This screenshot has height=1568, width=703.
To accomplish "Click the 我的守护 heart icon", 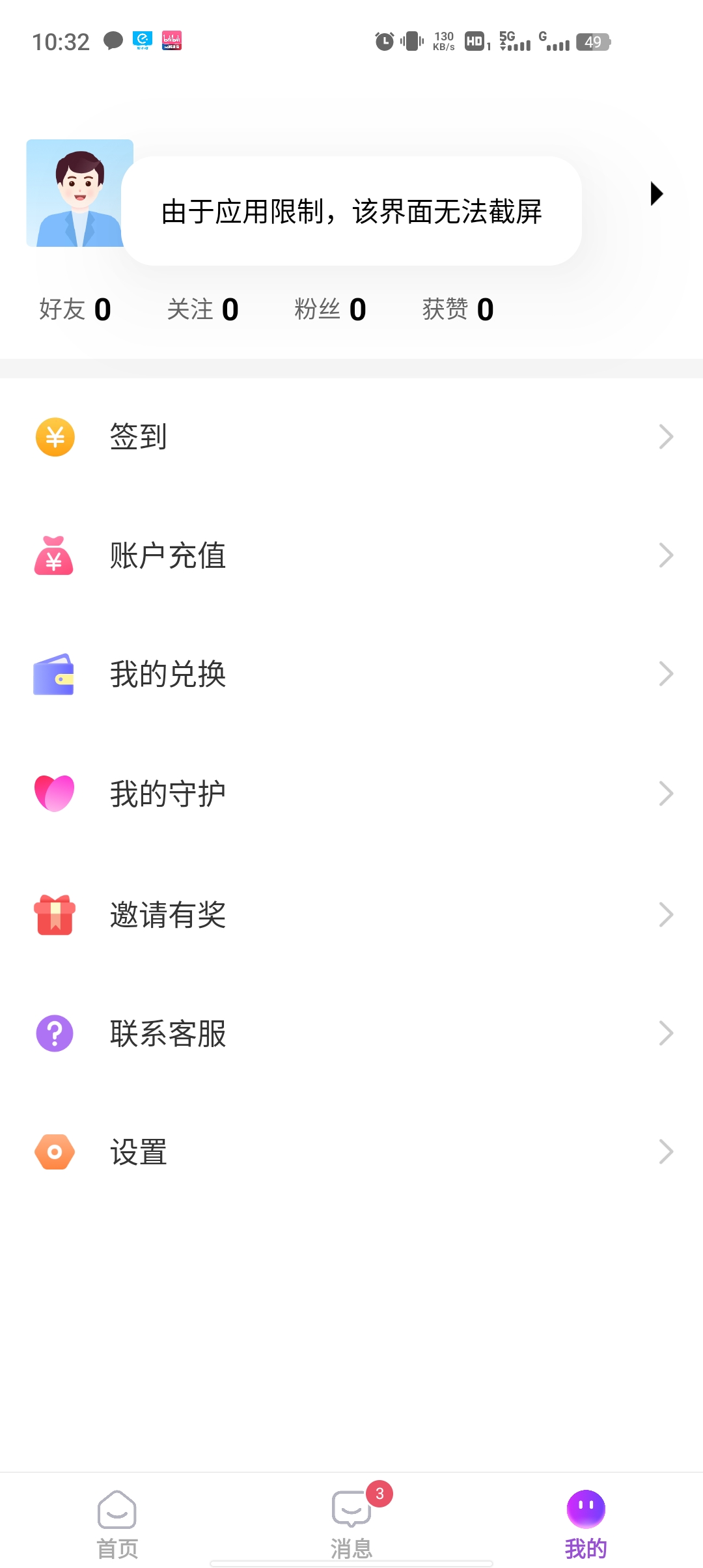I will pos(55,793).
